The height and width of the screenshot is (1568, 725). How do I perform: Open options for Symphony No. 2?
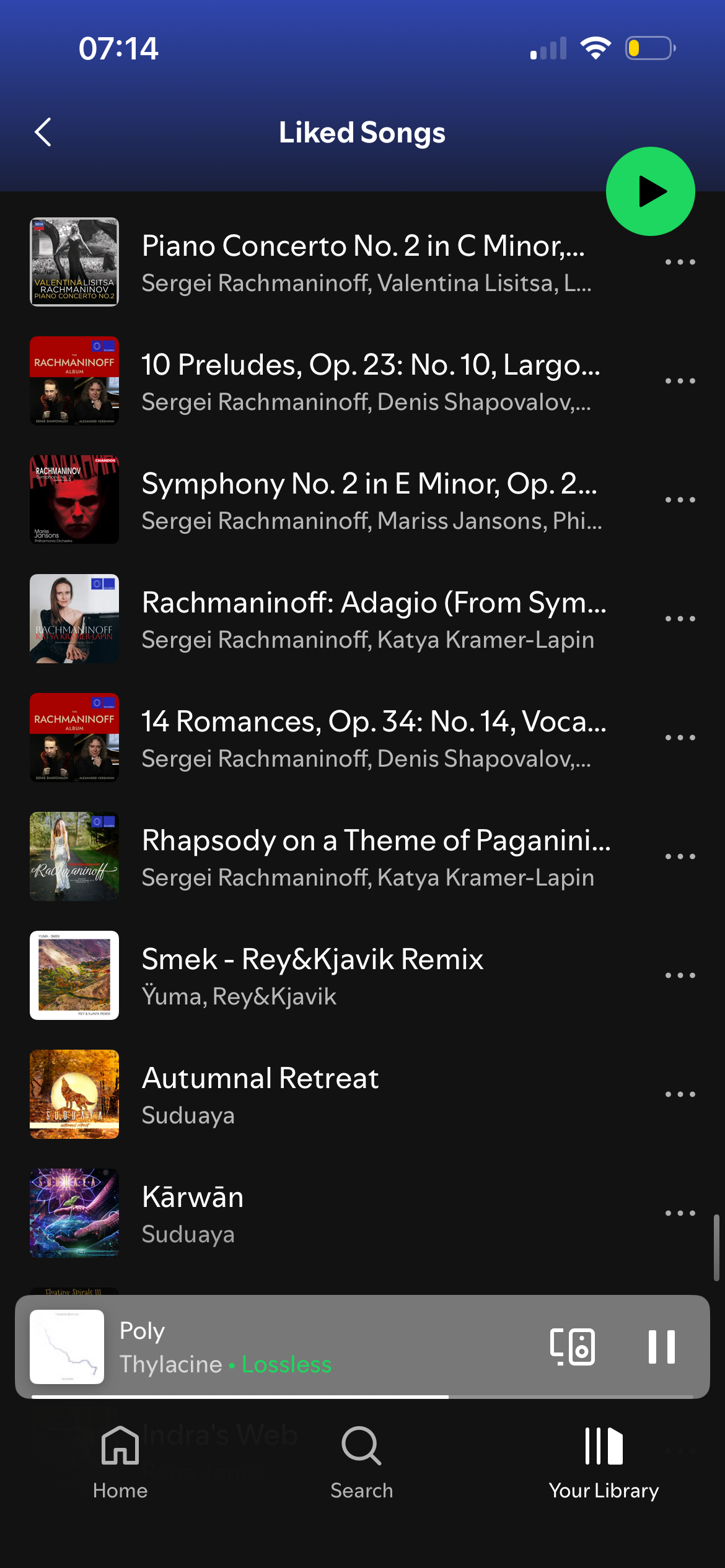click(680, 500)
